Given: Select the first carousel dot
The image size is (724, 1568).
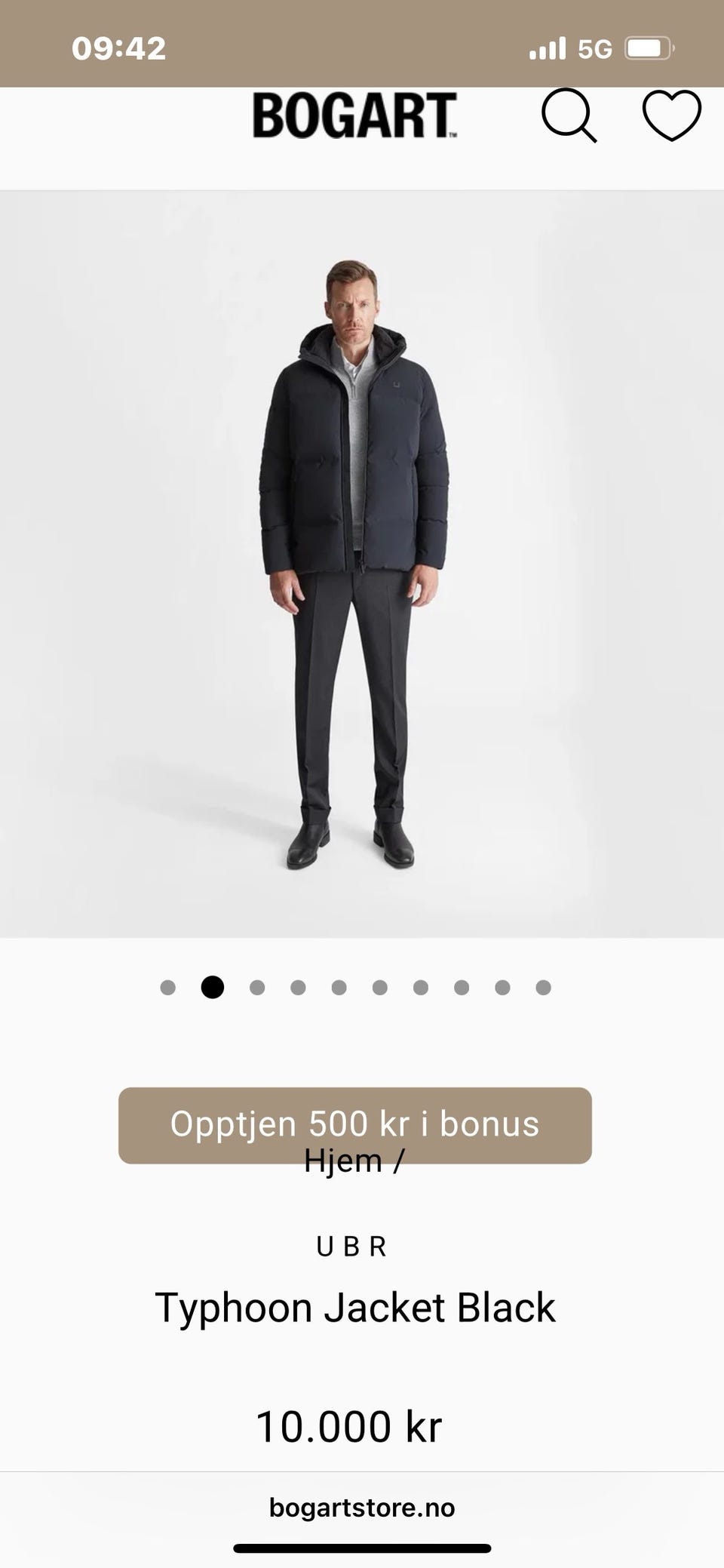Looking at the screenshot, I should coord(168,986).
